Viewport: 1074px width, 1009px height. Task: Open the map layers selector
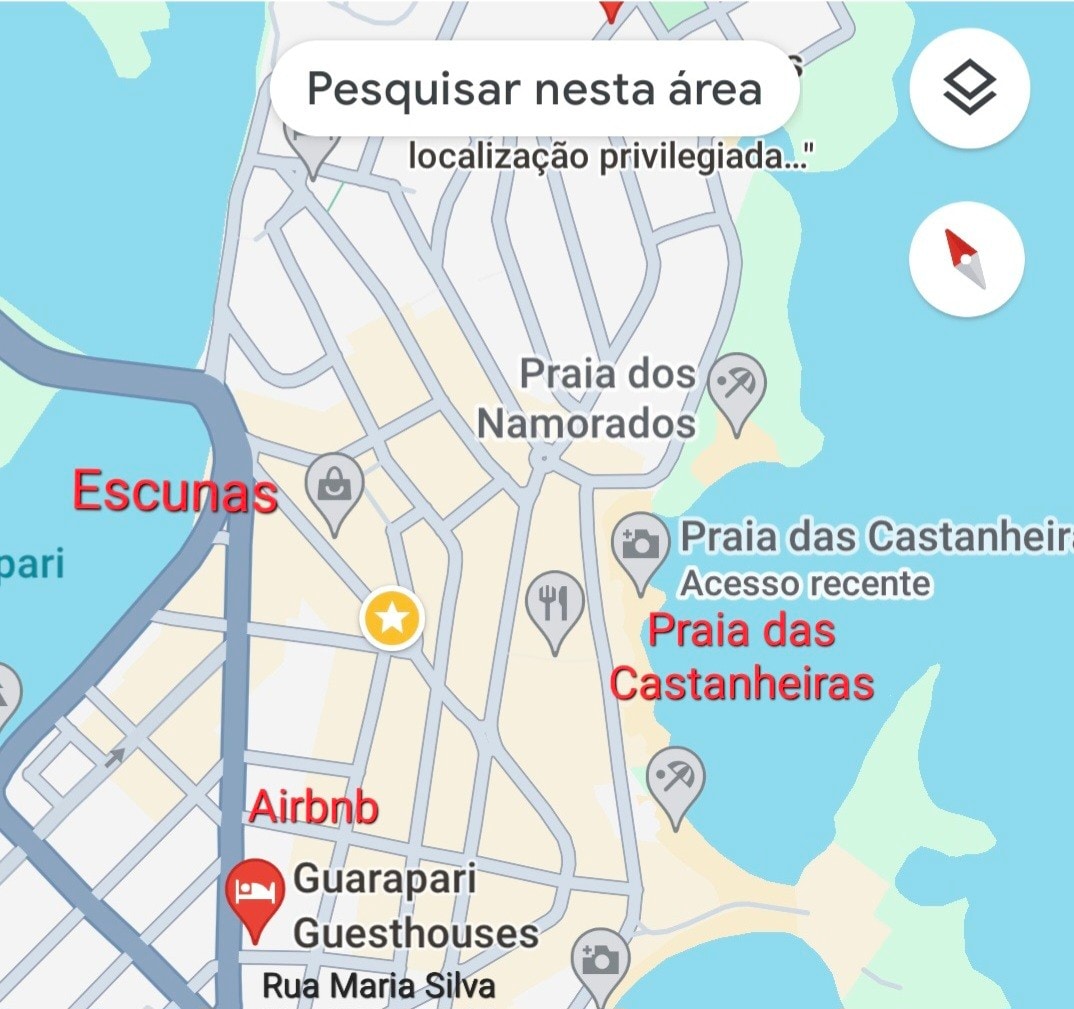969,89
